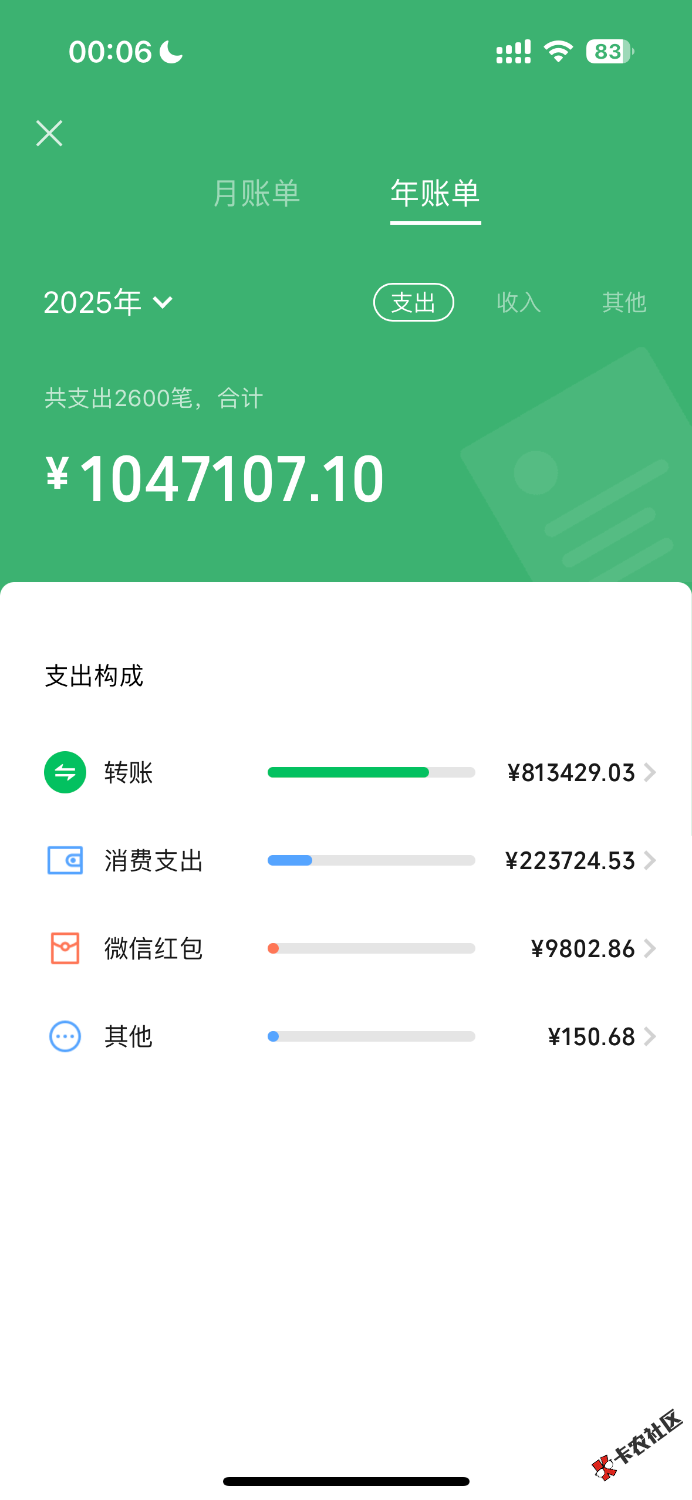Select the 年账单 tab
692x1500 pixels.
coord(435,193)
